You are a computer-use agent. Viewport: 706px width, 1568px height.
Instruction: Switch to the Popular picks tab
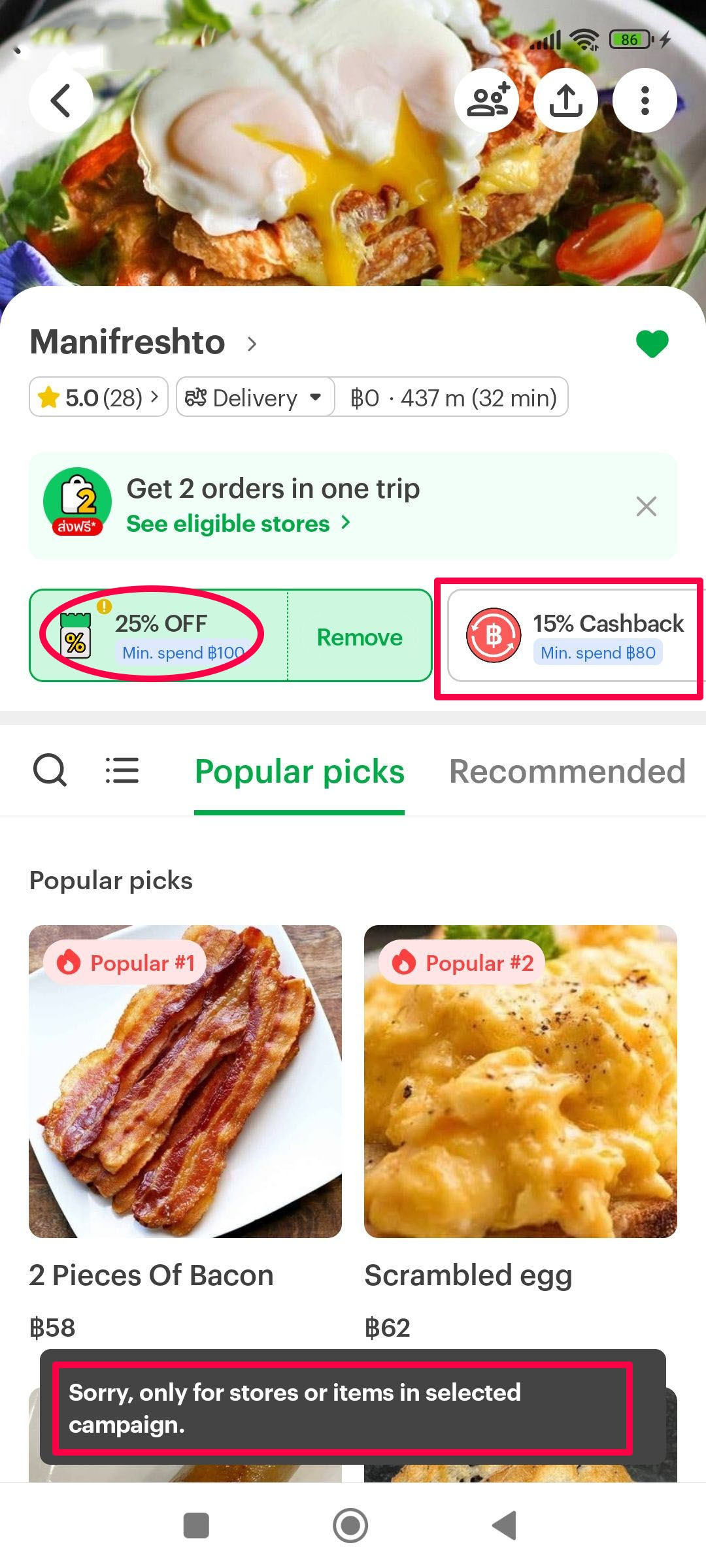[x=299, y=772]
